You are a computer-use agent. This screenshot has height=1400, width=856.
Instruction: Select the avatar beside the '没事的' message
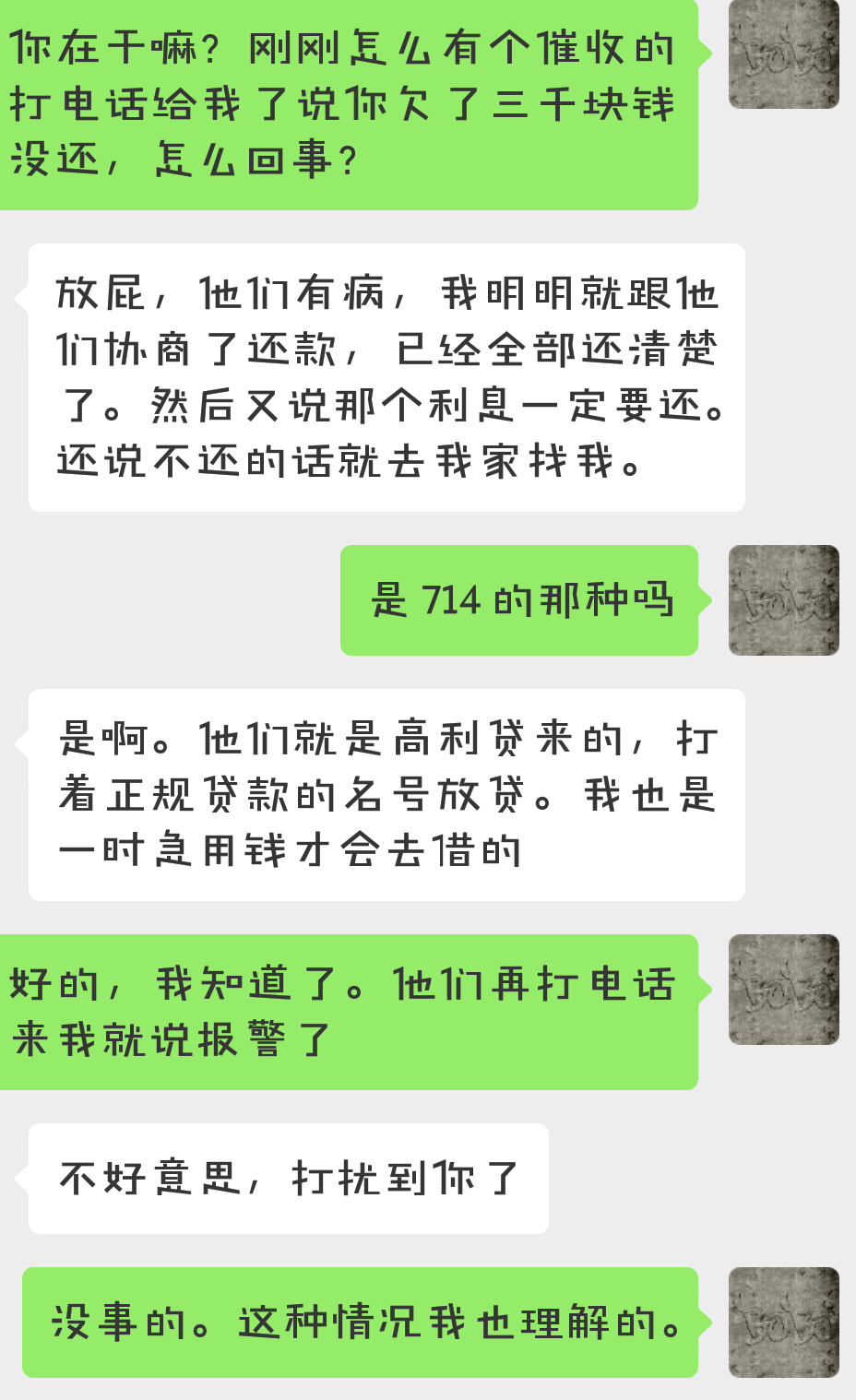click(783, 1323)
